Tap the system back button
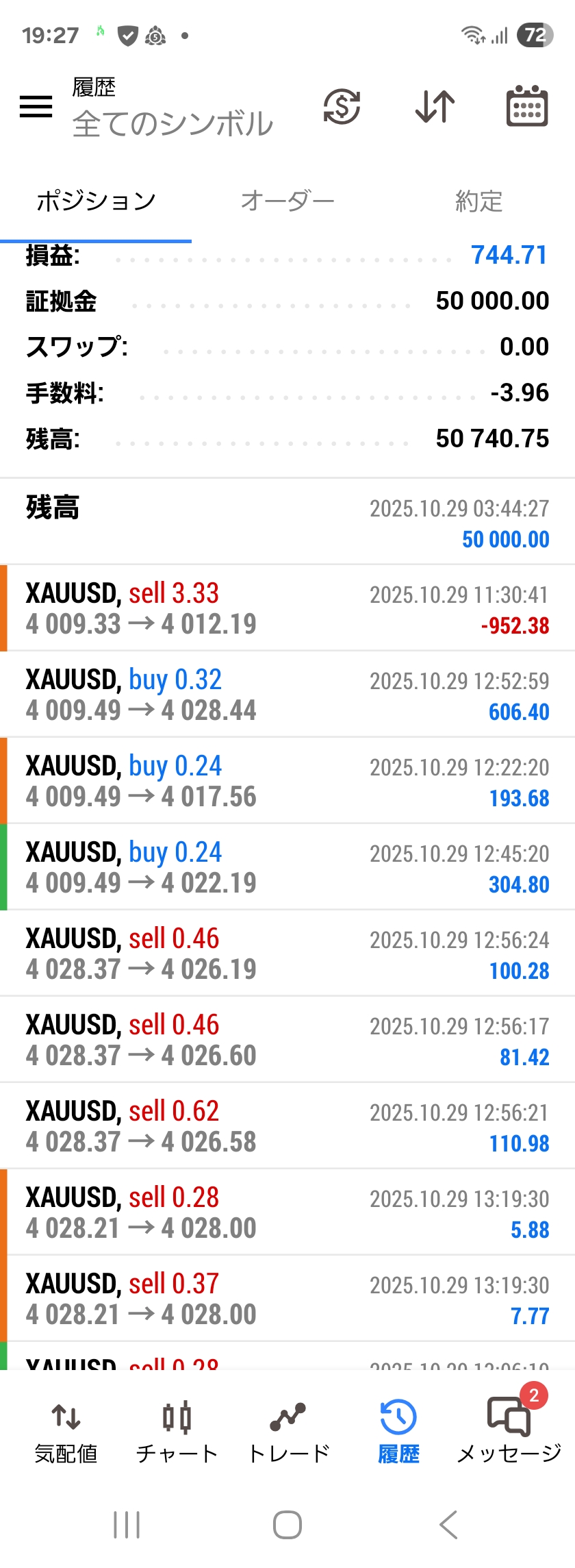Screen dimensions: 575x1568 coord(448,1525)
